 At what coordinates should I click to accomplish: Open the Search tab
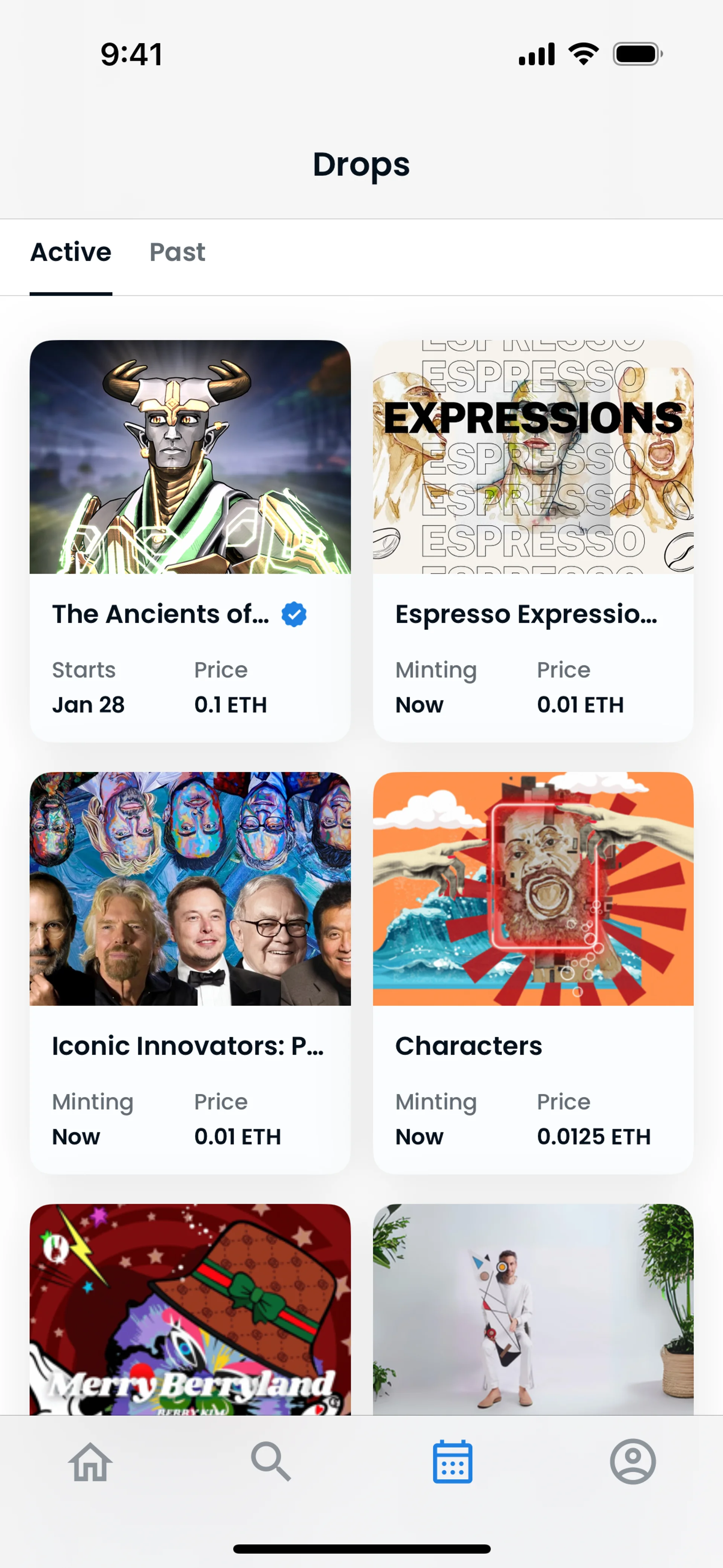coord(271,1462)
